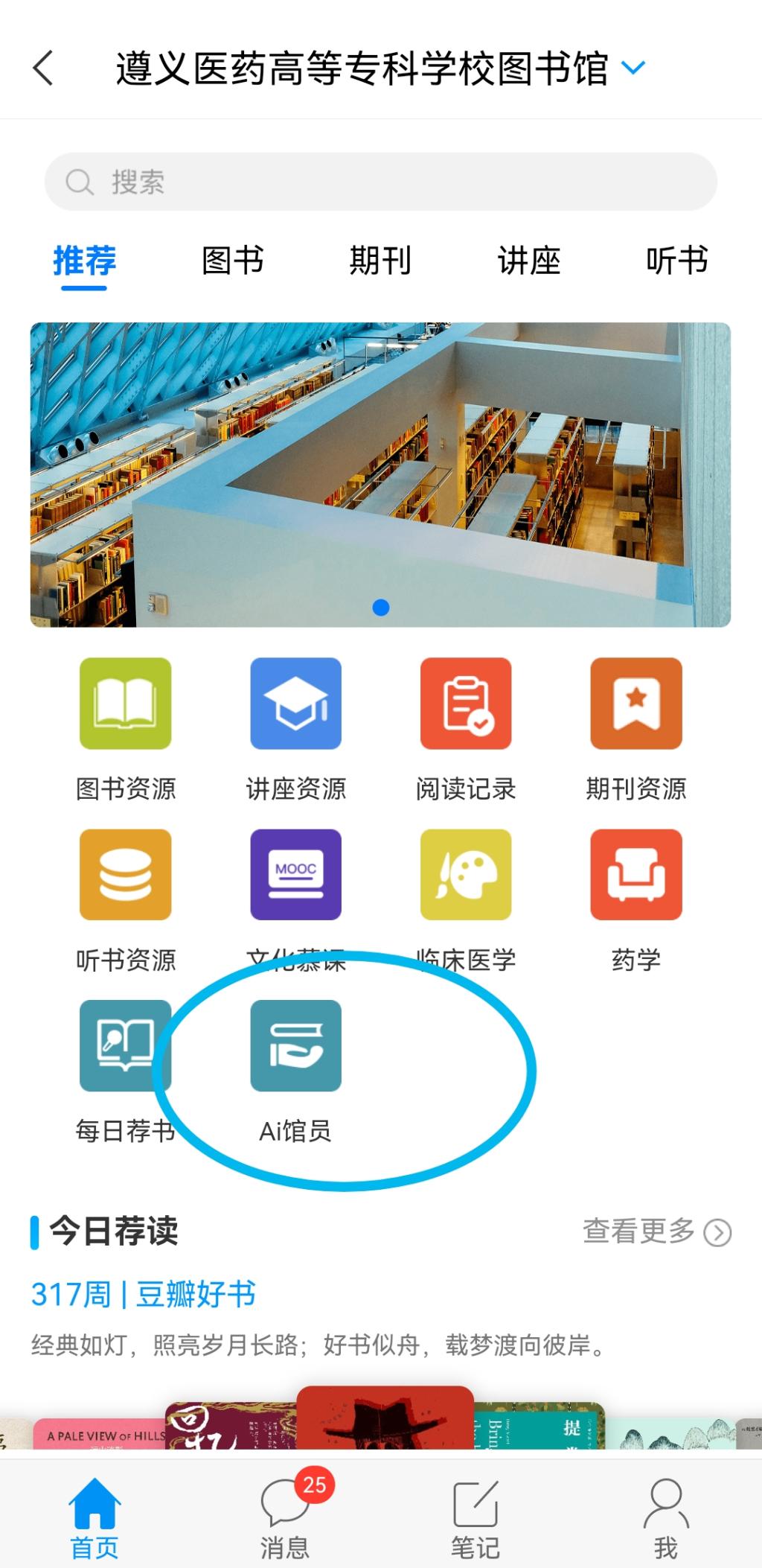Screen dimensions: 762x1568
Task: Switch to the 图书 tab
Action: tap(232, 261)
